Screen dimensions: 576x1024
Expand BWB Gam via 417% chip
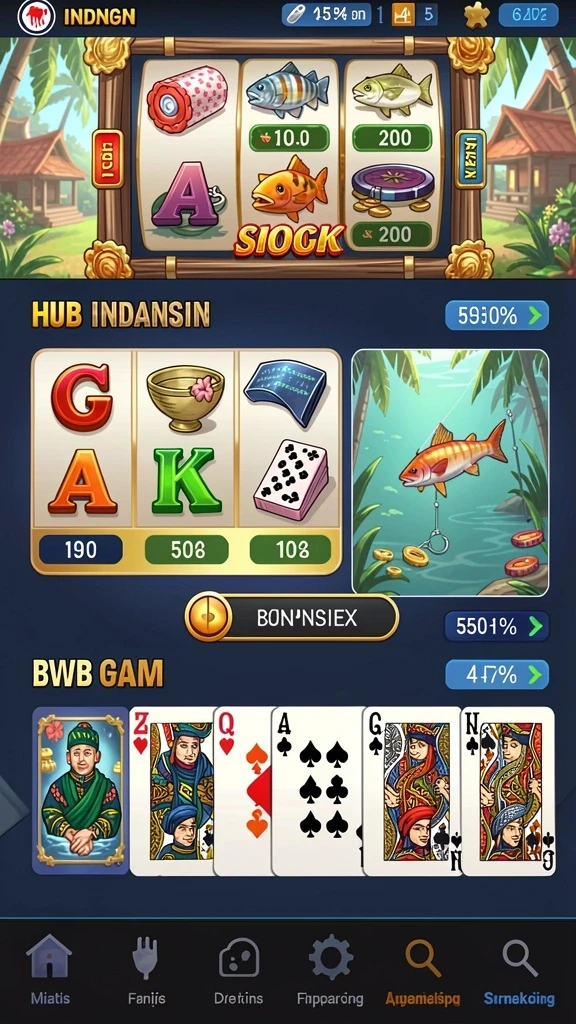tap(497, 675)
